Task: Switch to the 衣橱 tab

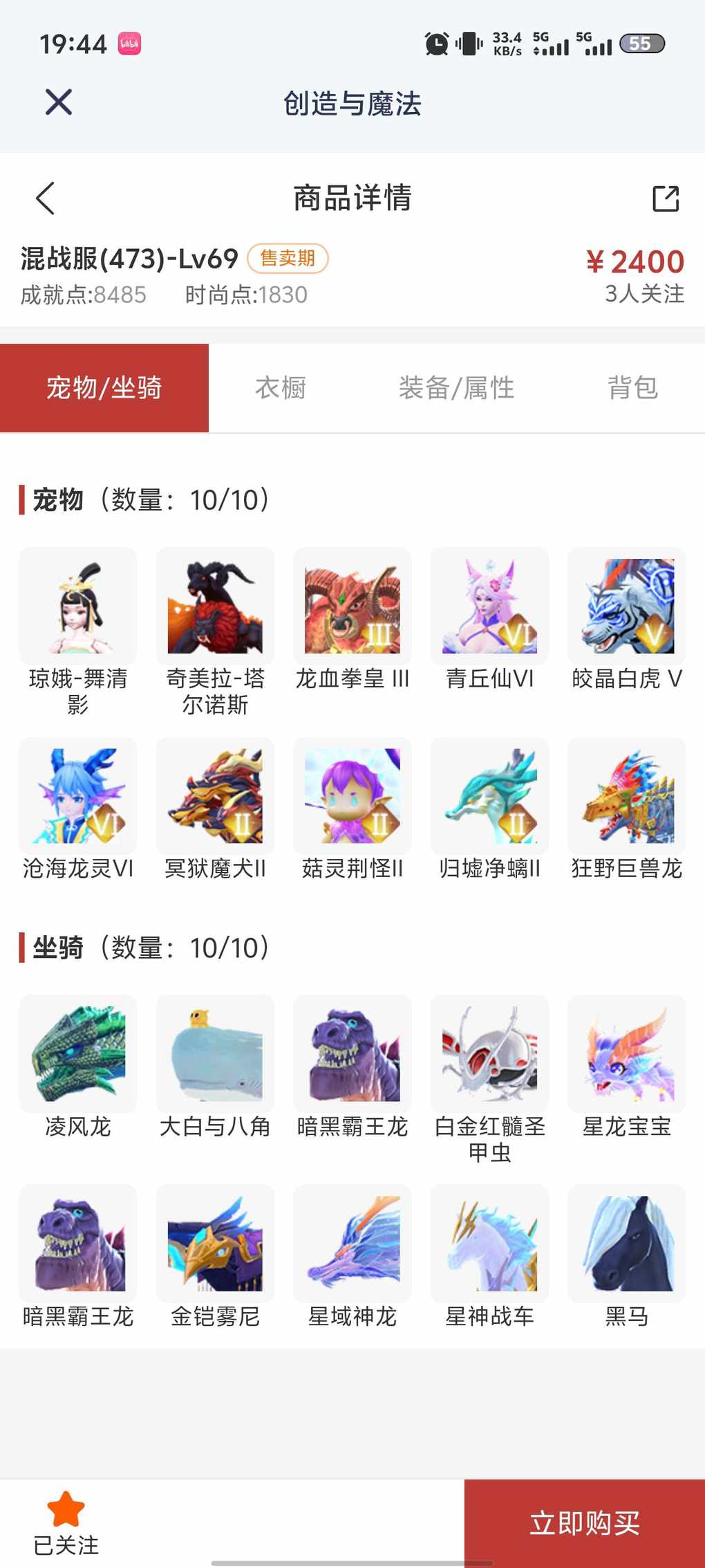Action: [x=281, y=388]
